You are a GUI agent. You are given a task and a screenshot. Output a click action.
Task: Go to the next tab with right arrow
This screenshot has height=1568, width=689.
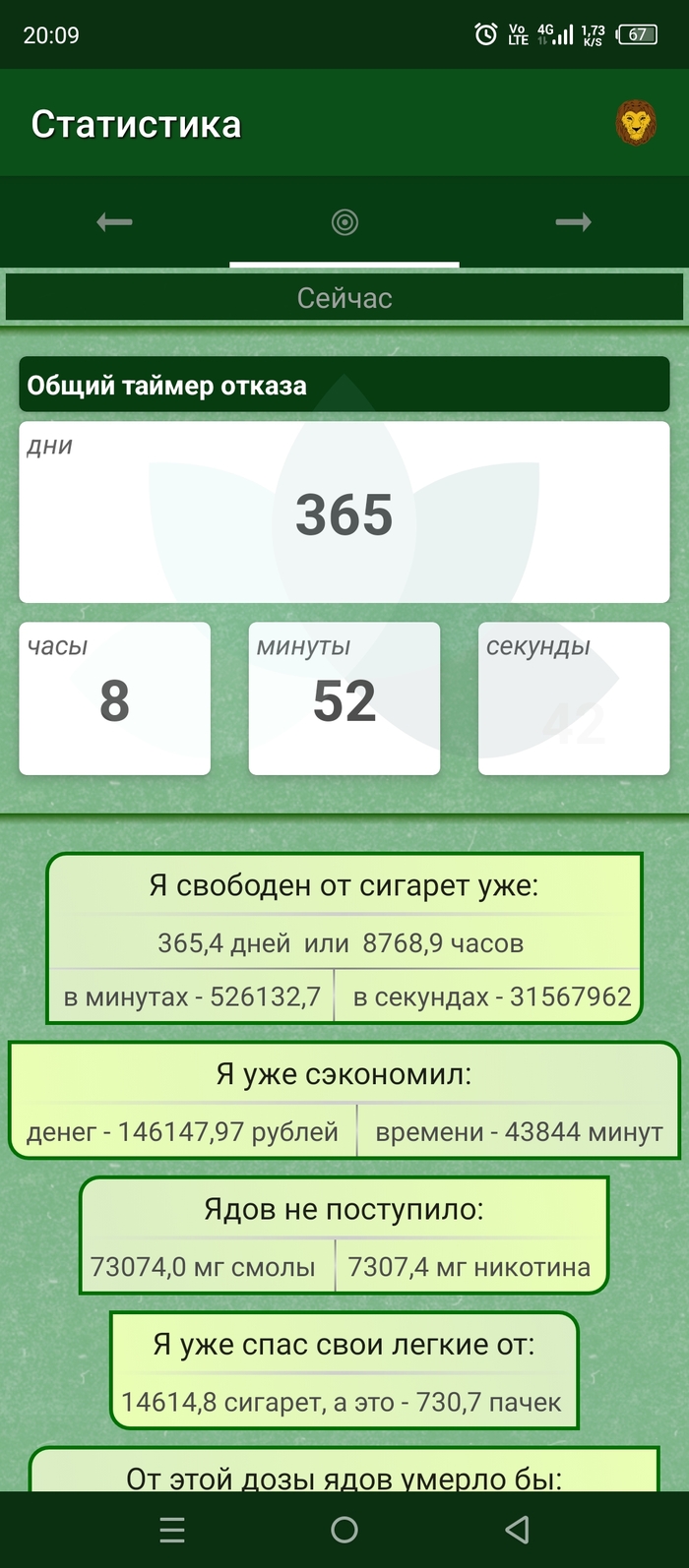573,222
